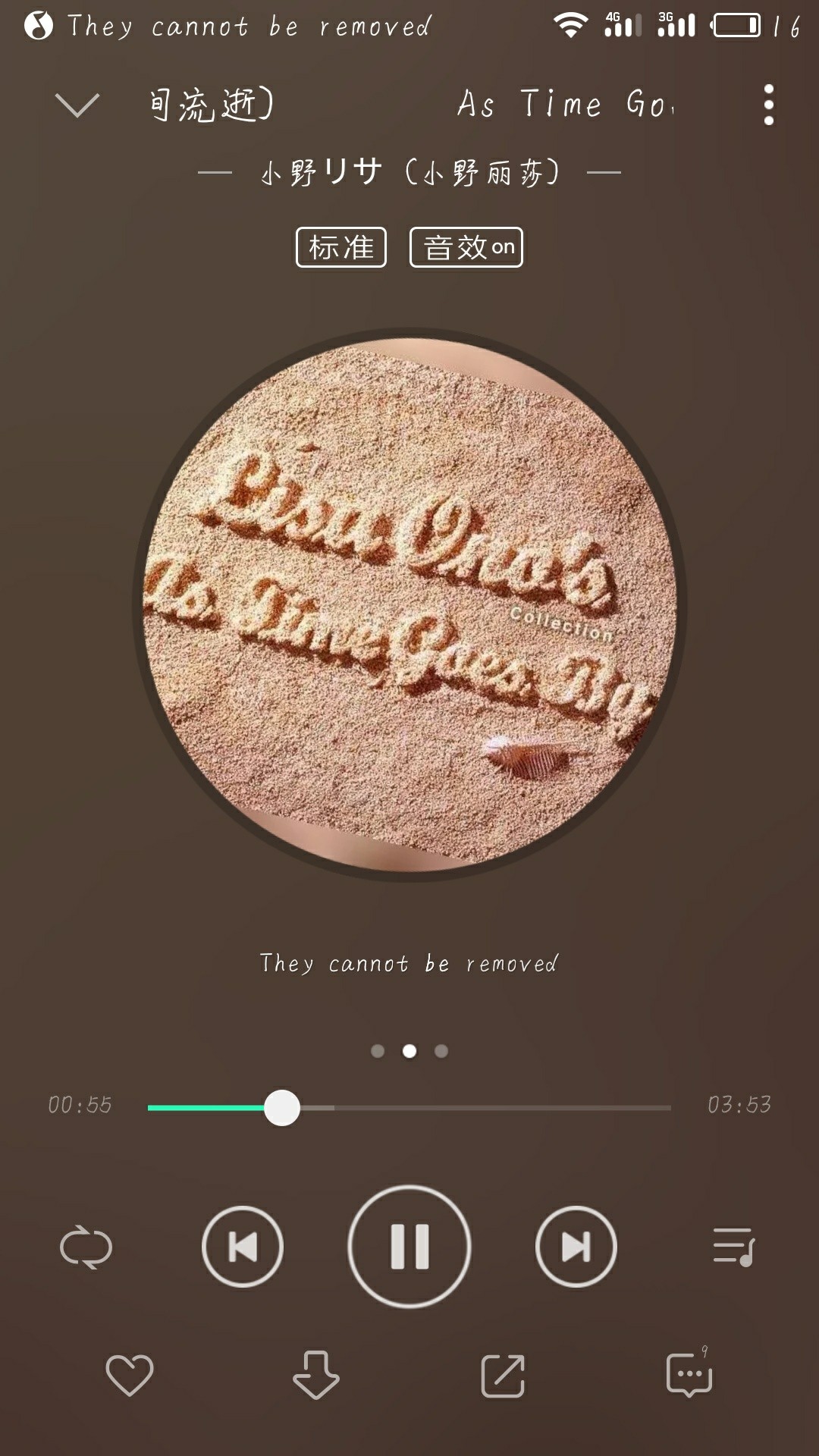Pause the current song
The height and width of the screenshot is (1456, 819).
409,1247
